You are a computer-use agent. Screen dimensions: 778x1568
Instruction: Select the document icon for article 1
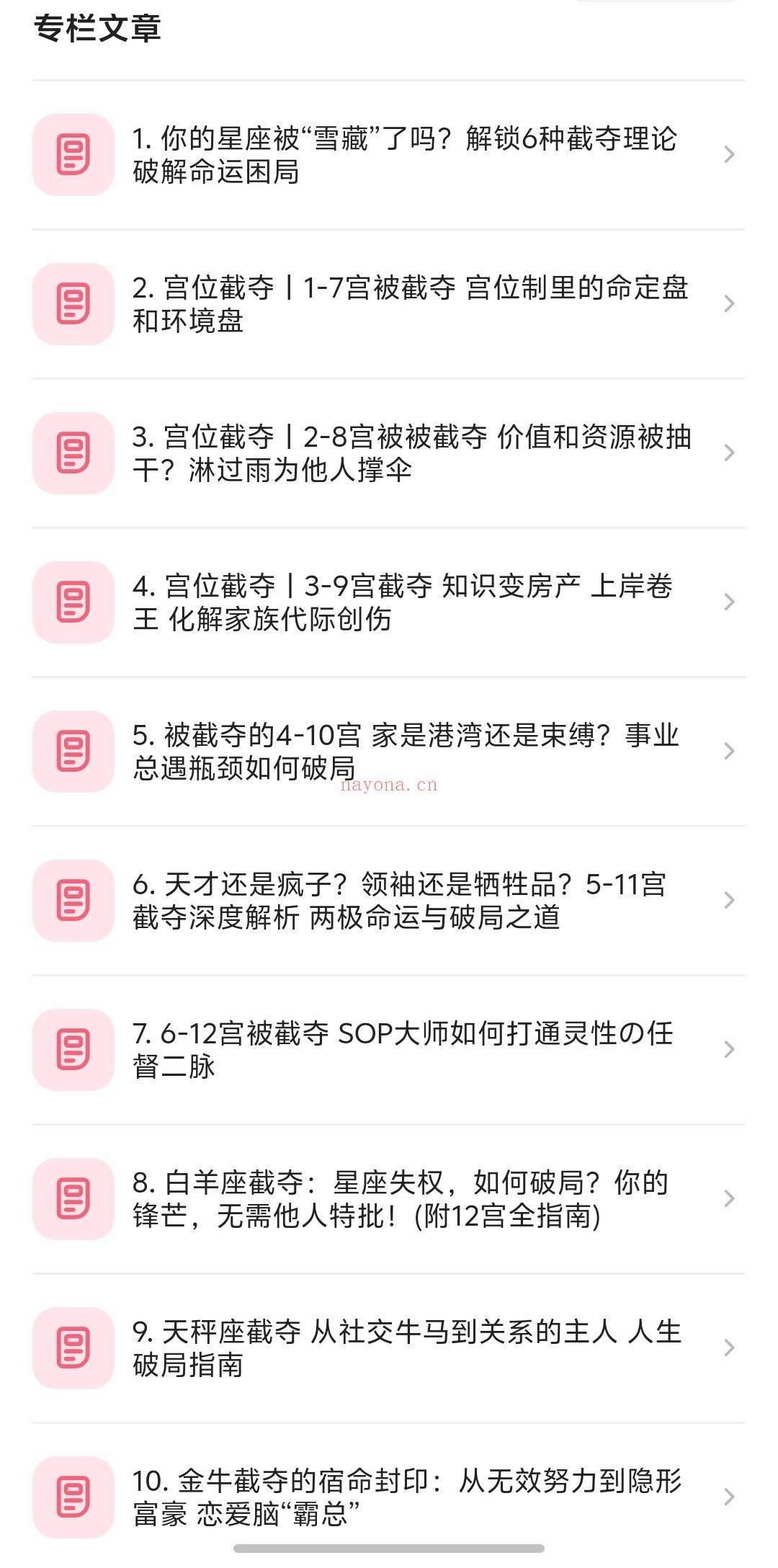click(74, 153)
